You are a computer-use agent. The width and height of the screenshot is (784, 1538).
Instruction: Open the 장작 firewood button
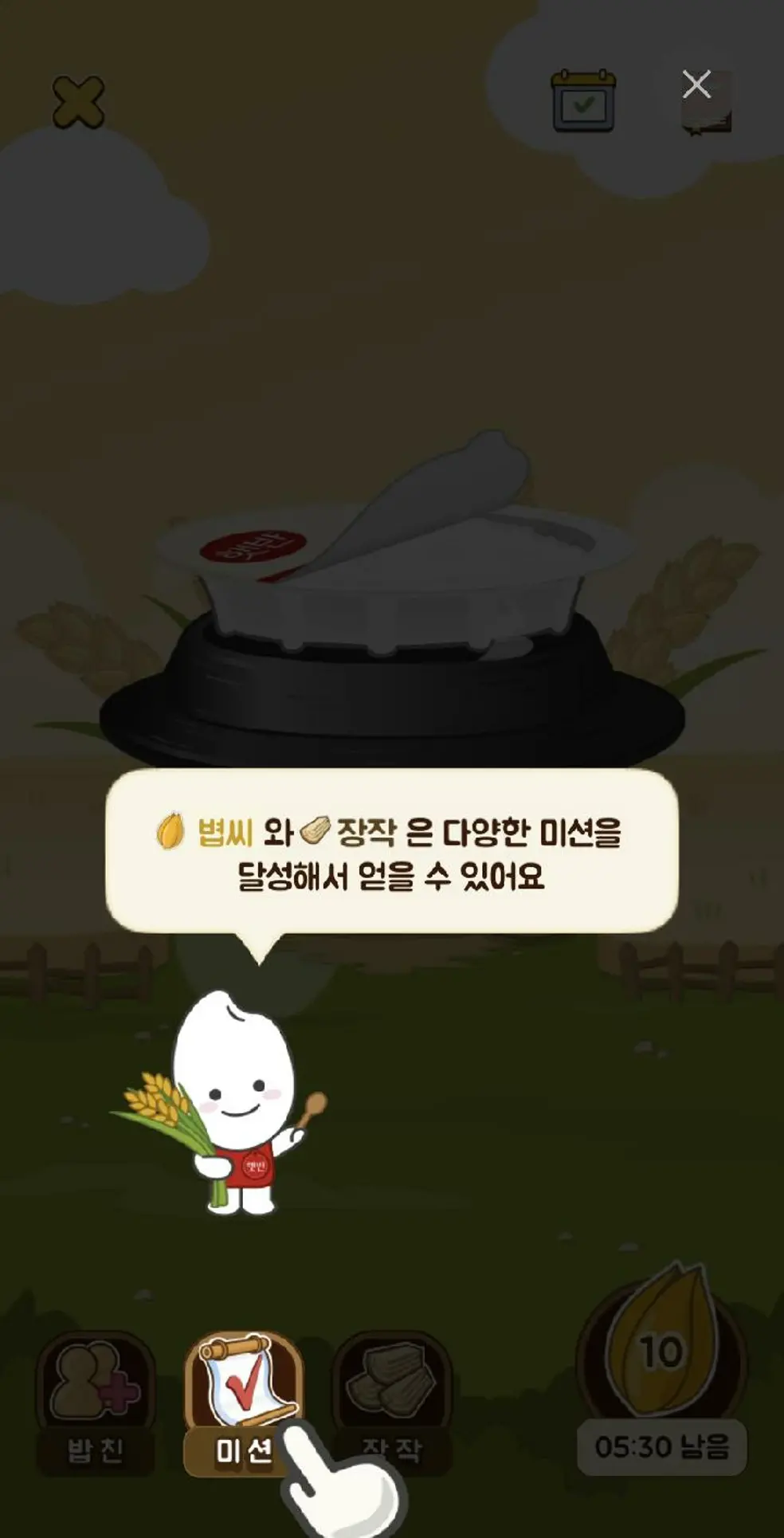[x=391, y=1403]
